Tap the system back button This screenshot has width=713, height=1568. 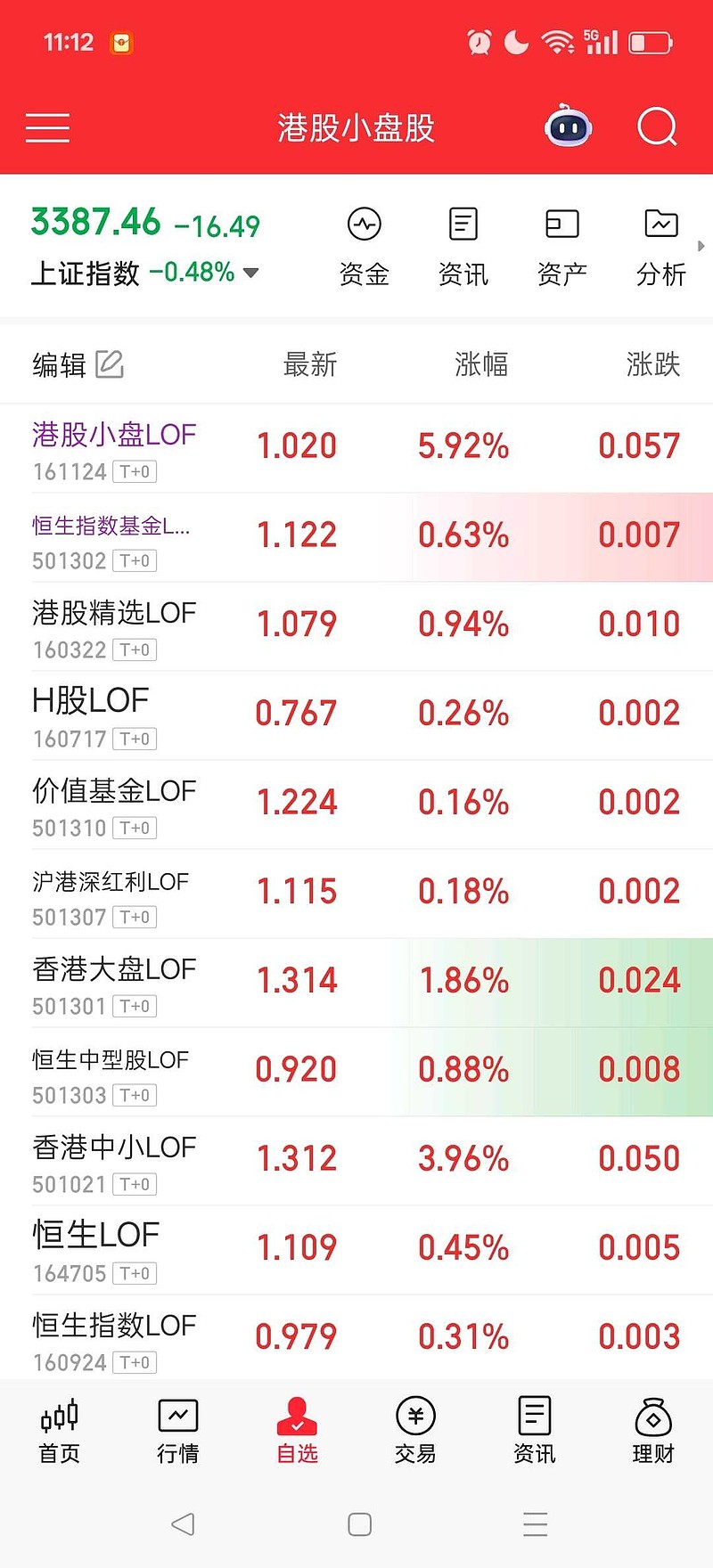183,1524
